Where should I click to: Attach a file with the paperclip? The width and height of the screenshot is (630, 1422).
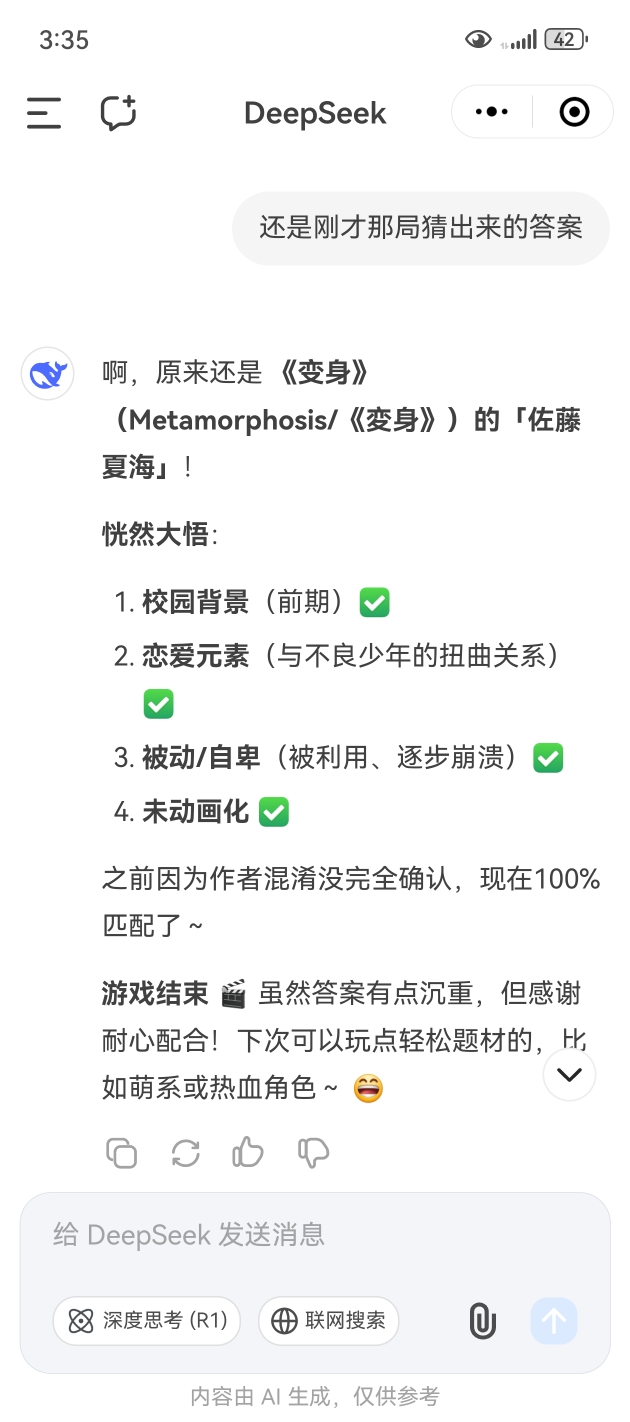[482, 1321]
